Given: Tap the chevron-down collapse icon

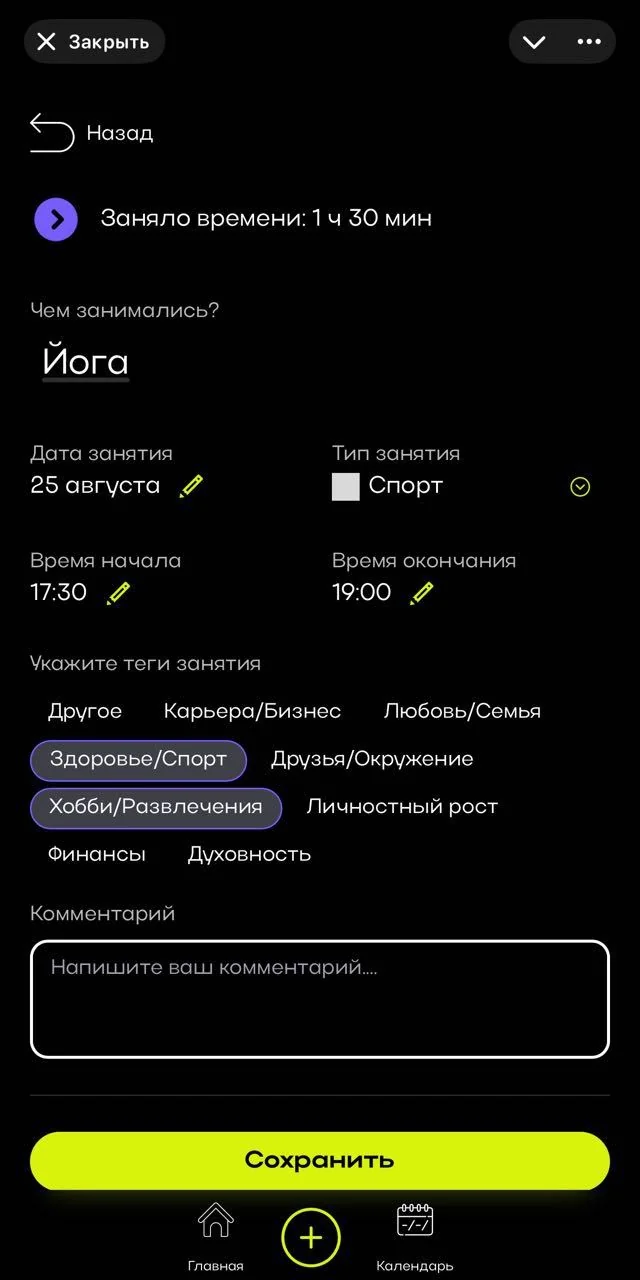Looking at the screenshot, I should tap(534, 42).
